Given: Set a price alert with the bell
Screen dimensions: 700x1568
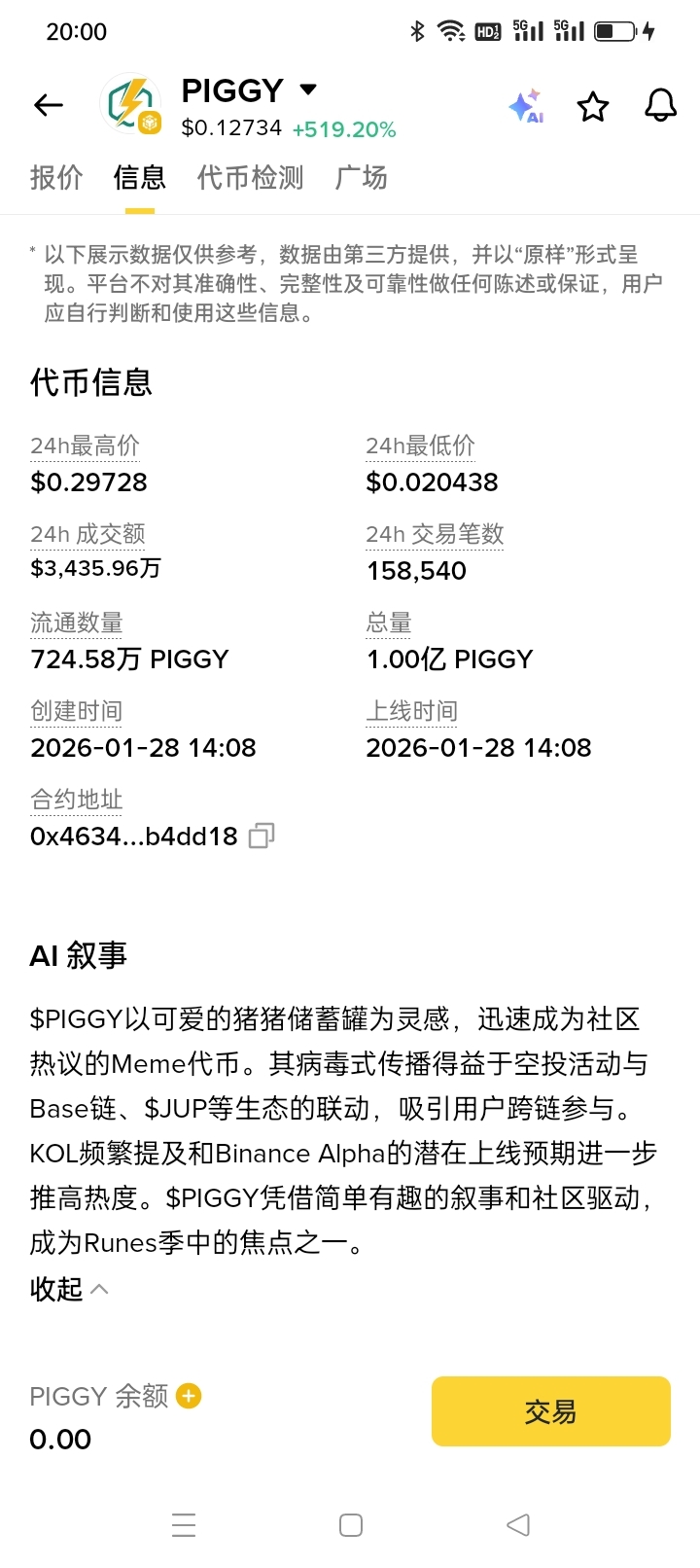Looking at the screenshot, I should point(660,105).
